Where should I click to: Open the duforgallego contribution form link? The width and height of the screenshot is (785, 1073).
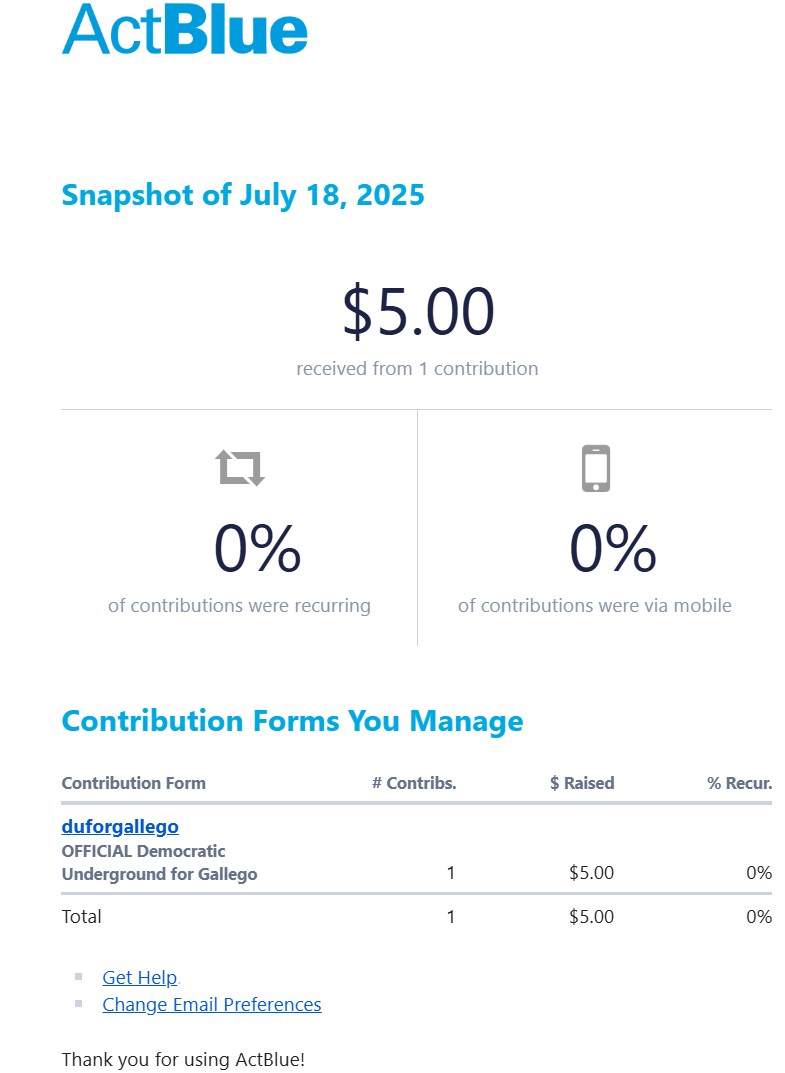(120, 827)
